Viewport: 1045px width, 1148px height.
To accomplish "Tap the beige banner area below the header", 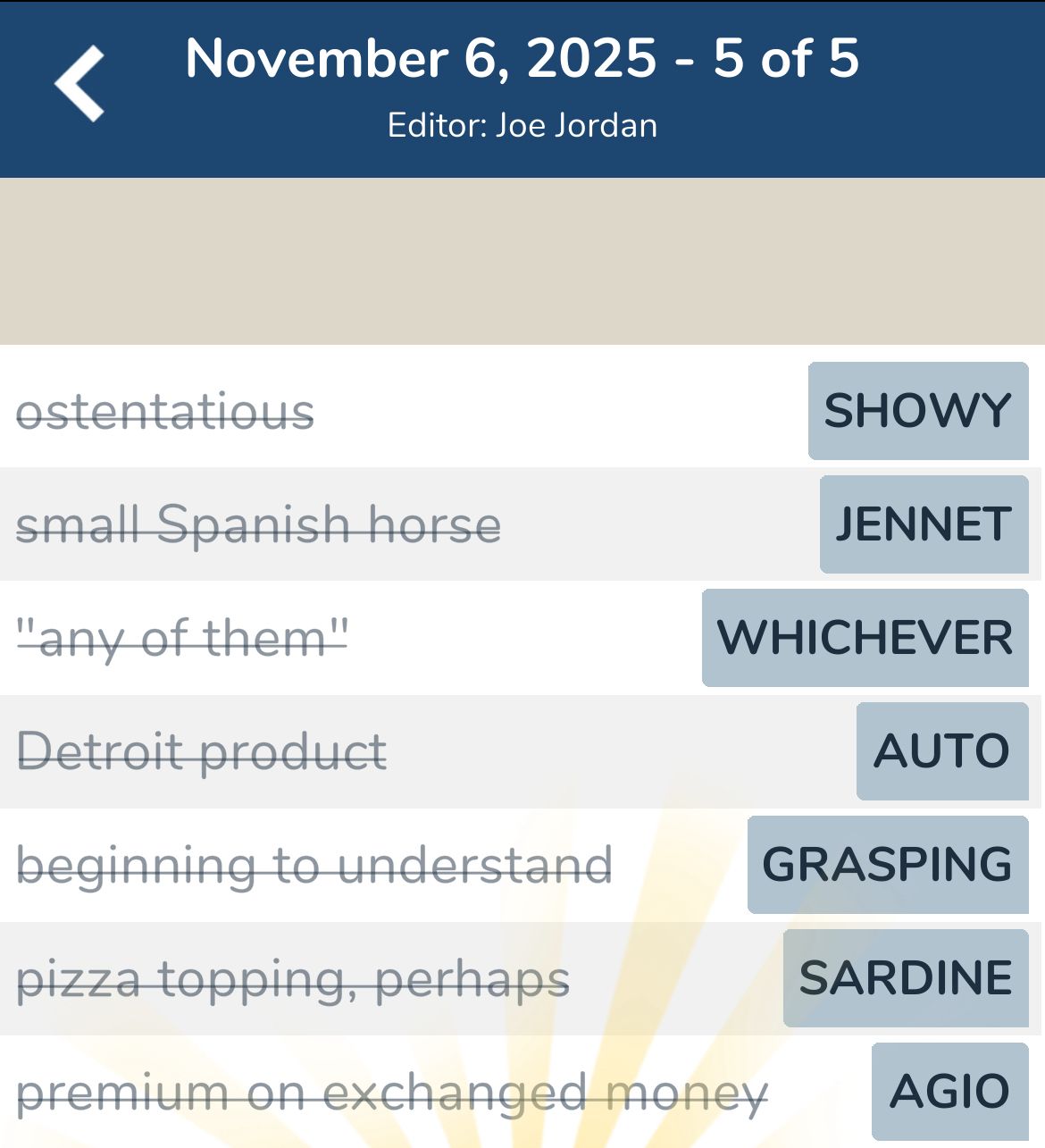I will [522, 259].
